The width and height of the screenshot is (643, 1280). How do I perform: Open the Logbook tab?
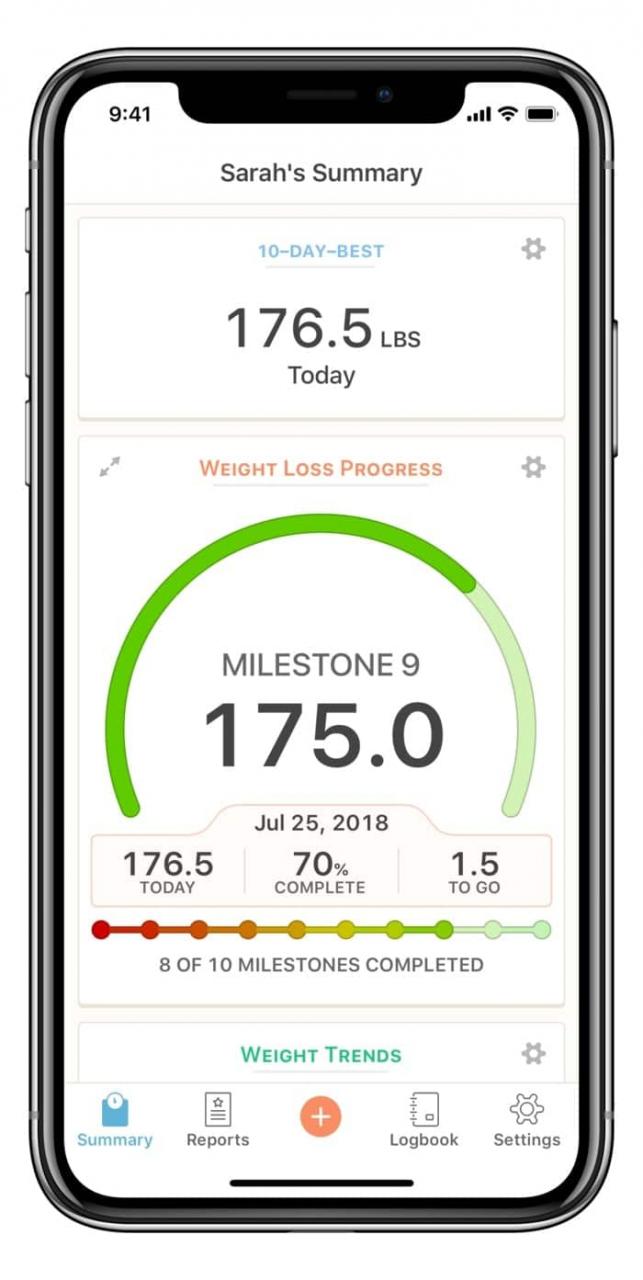[x=424, y=1120]
